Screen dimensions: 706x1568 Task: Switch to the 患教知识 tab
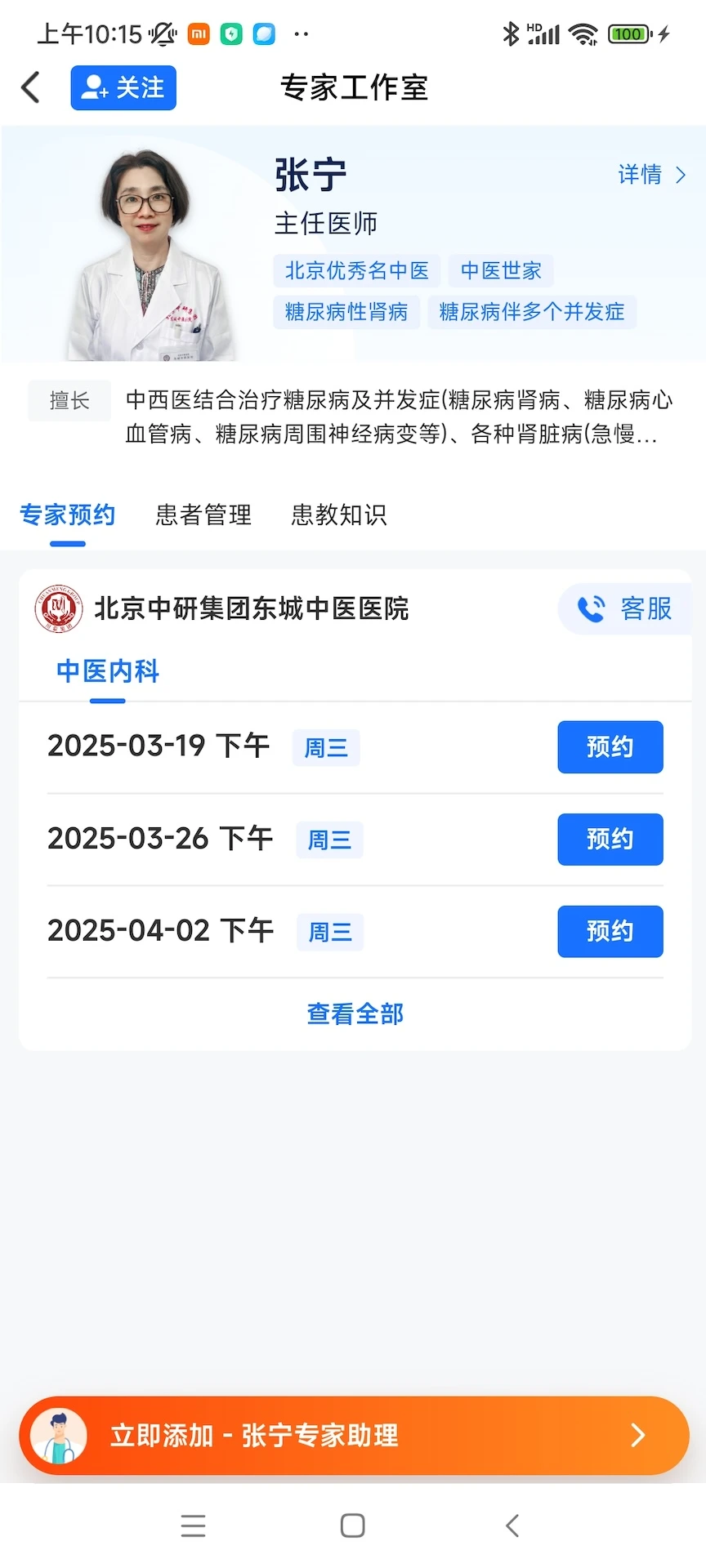click(x=339, y=514)
